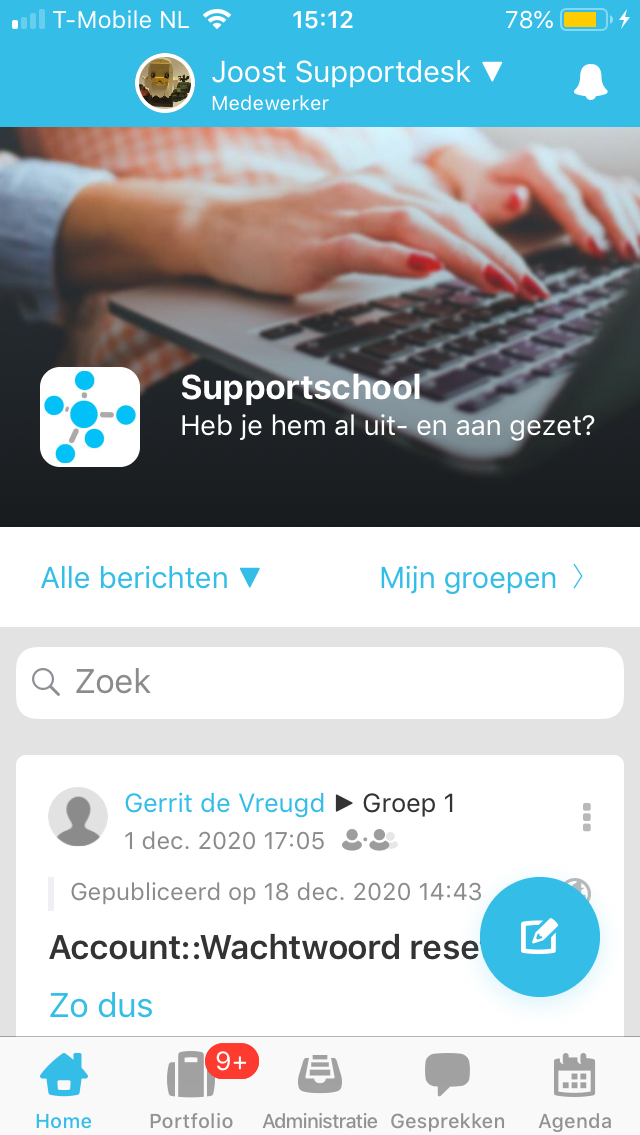Open overflow menu on Gerrit's post
The height and width of the screenshot is (1135, 640).
[x=587, y=817]
